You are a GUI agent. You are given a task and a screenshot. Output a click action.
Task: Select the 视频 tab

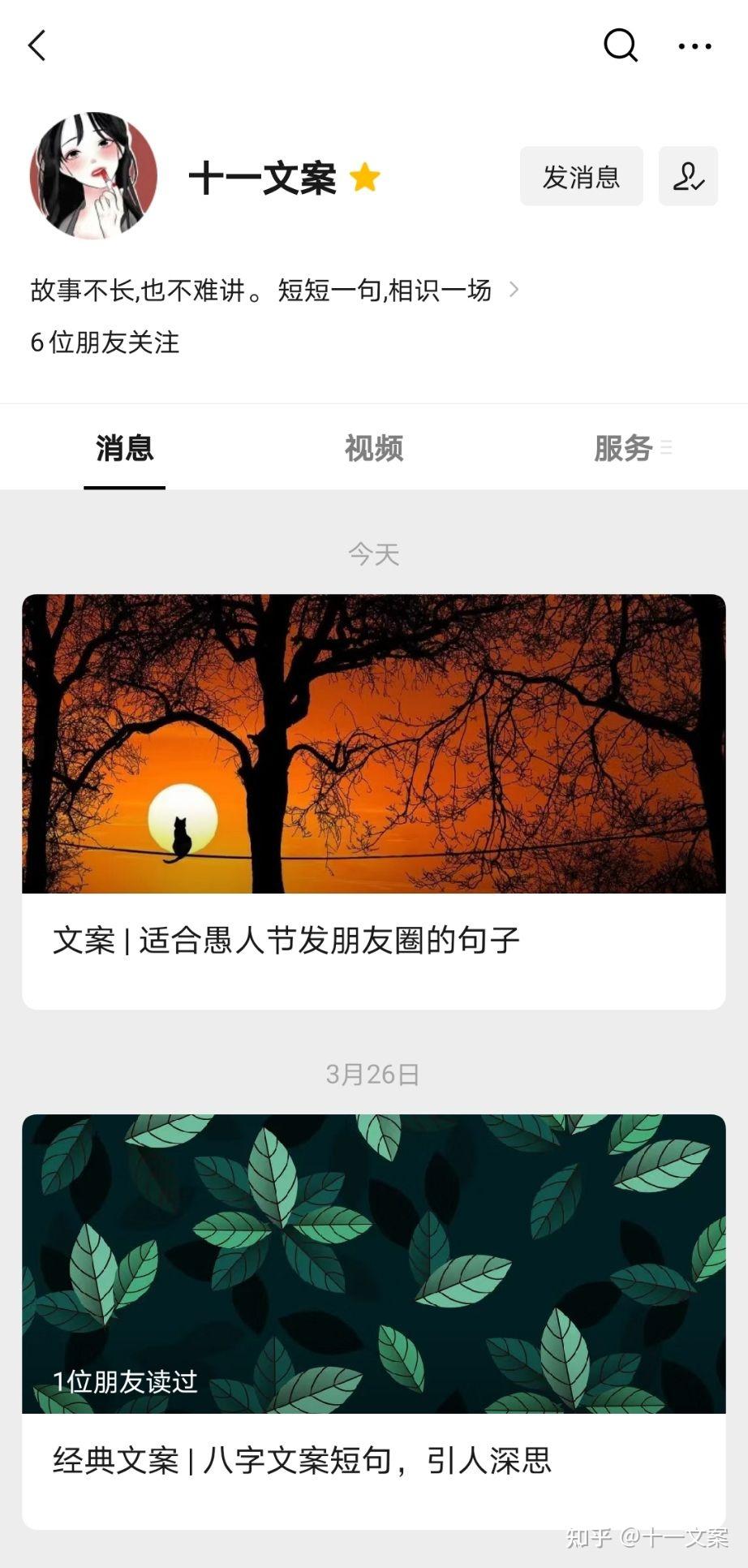(374, 447)
